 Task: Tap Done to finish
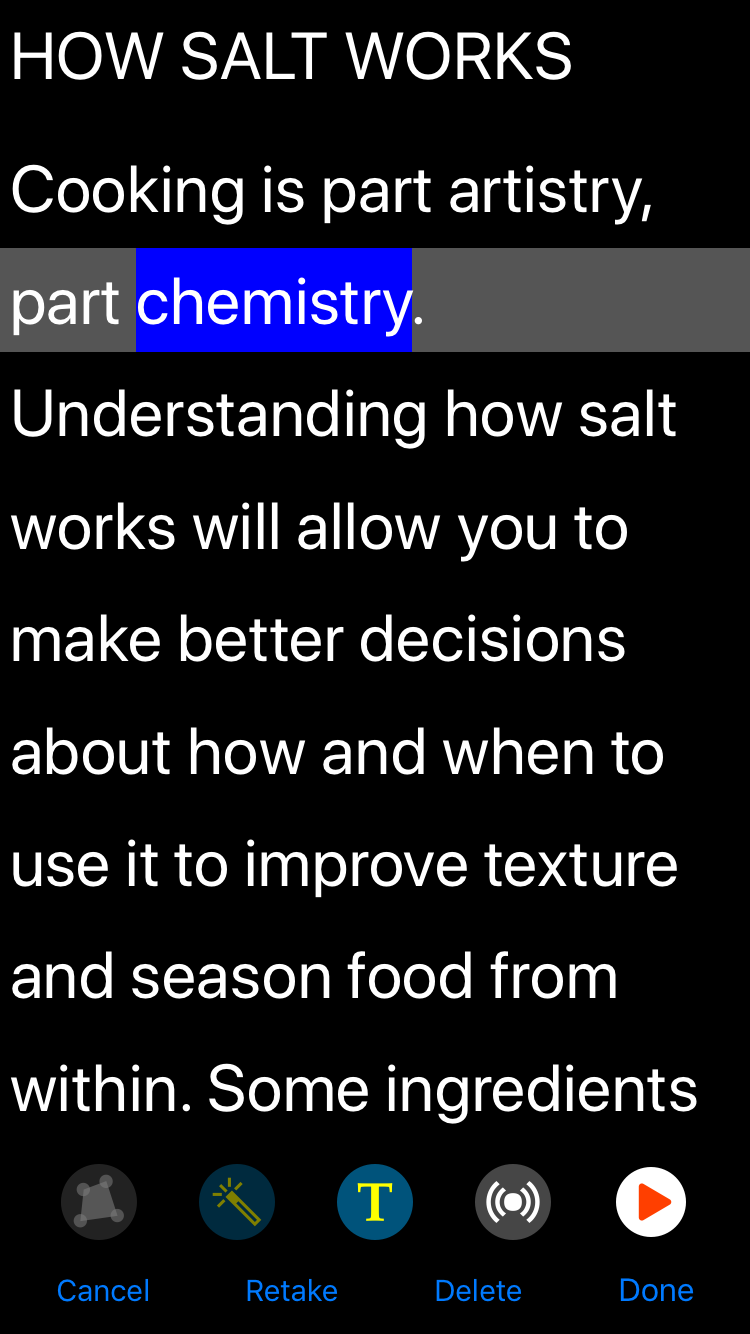pyautogui.click(x=656, y=1290)
